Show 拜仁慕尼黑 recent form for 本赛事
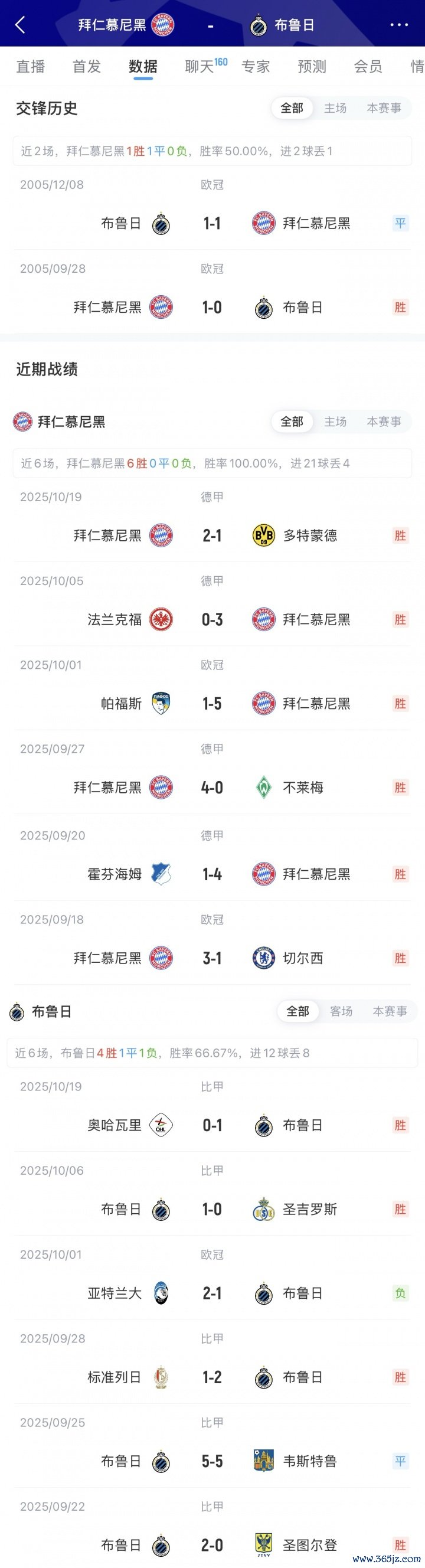The width and height of the screenshot is (425, 1568). (x=384, y=421)
